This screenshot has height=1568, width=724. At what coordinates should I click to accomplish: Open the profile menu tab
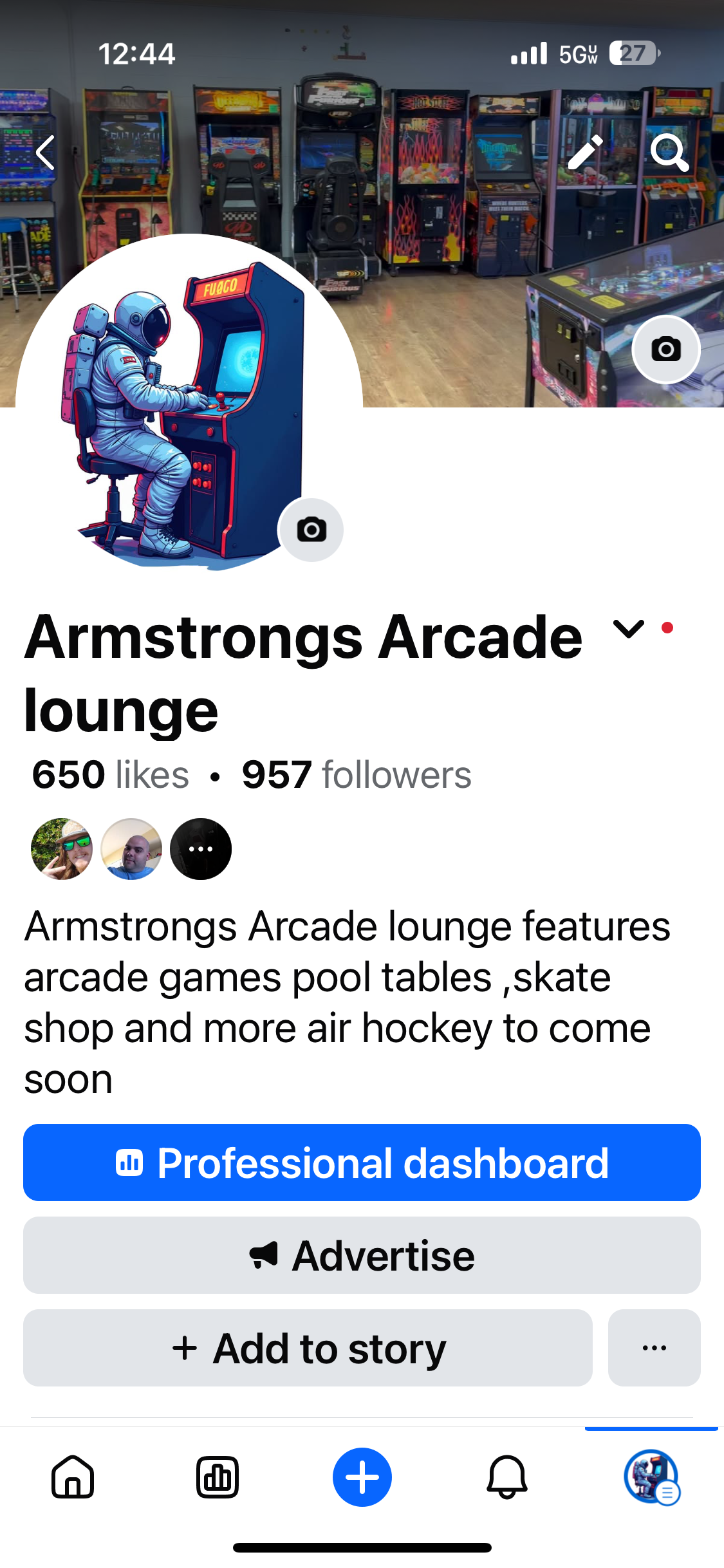coord(651,1477)
